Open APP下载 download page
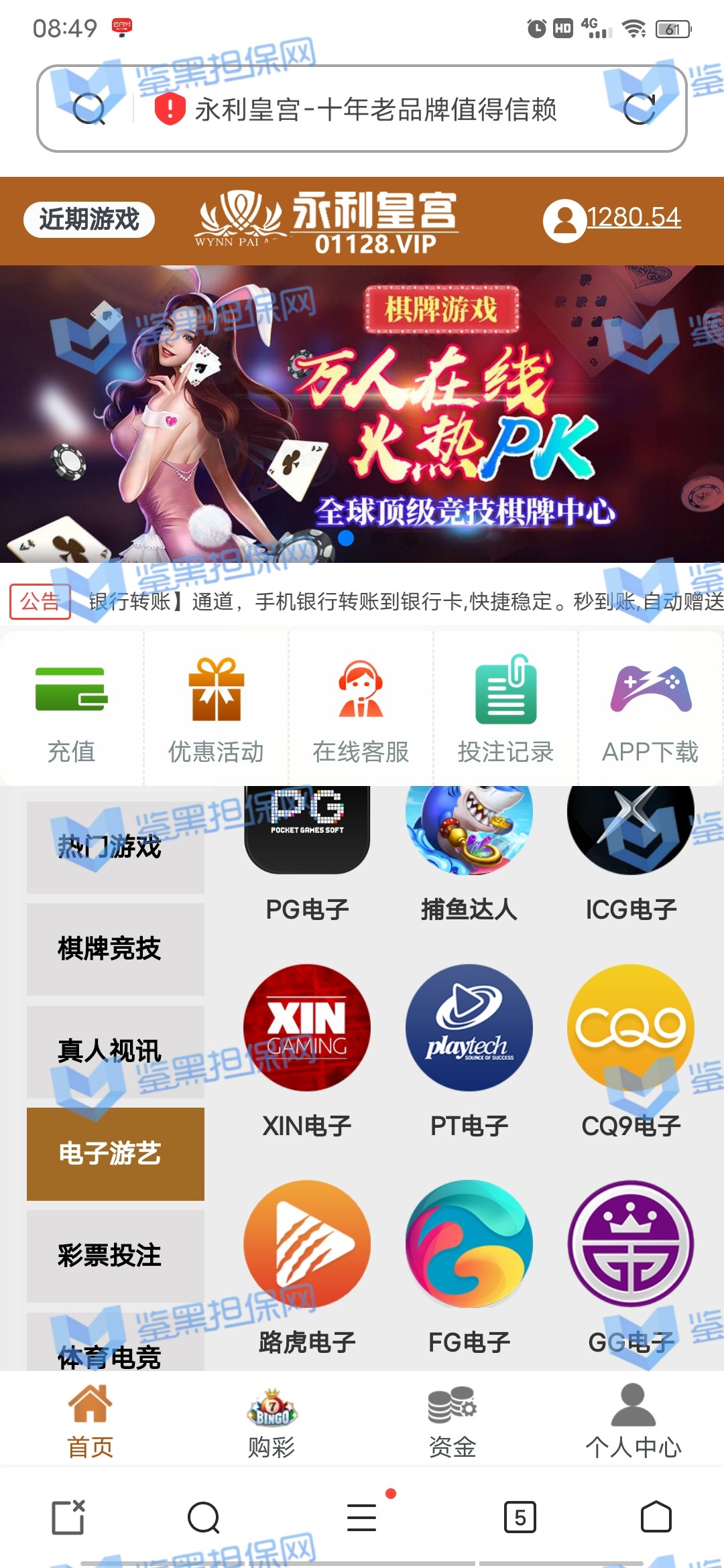 point(650,710)
